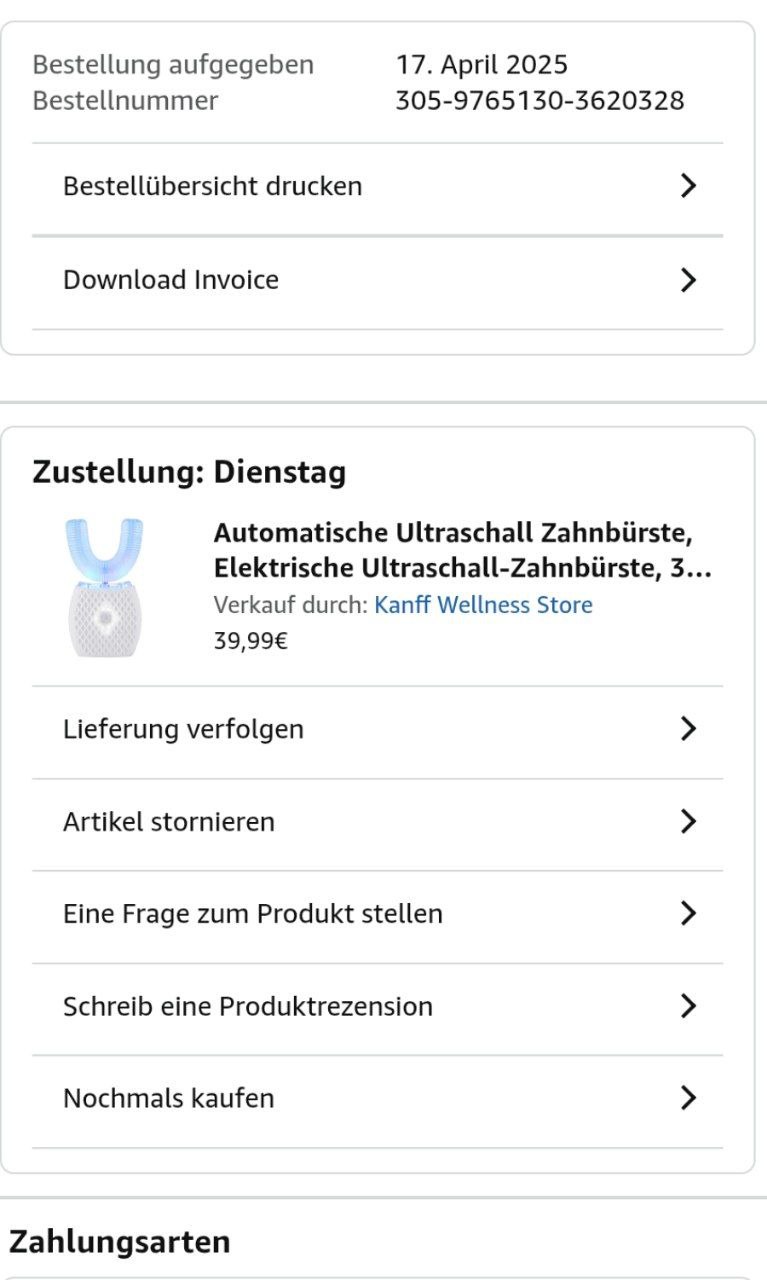Tap Download Invoice row
This screenshot has width=767, height=1280.
coord(377,280)
